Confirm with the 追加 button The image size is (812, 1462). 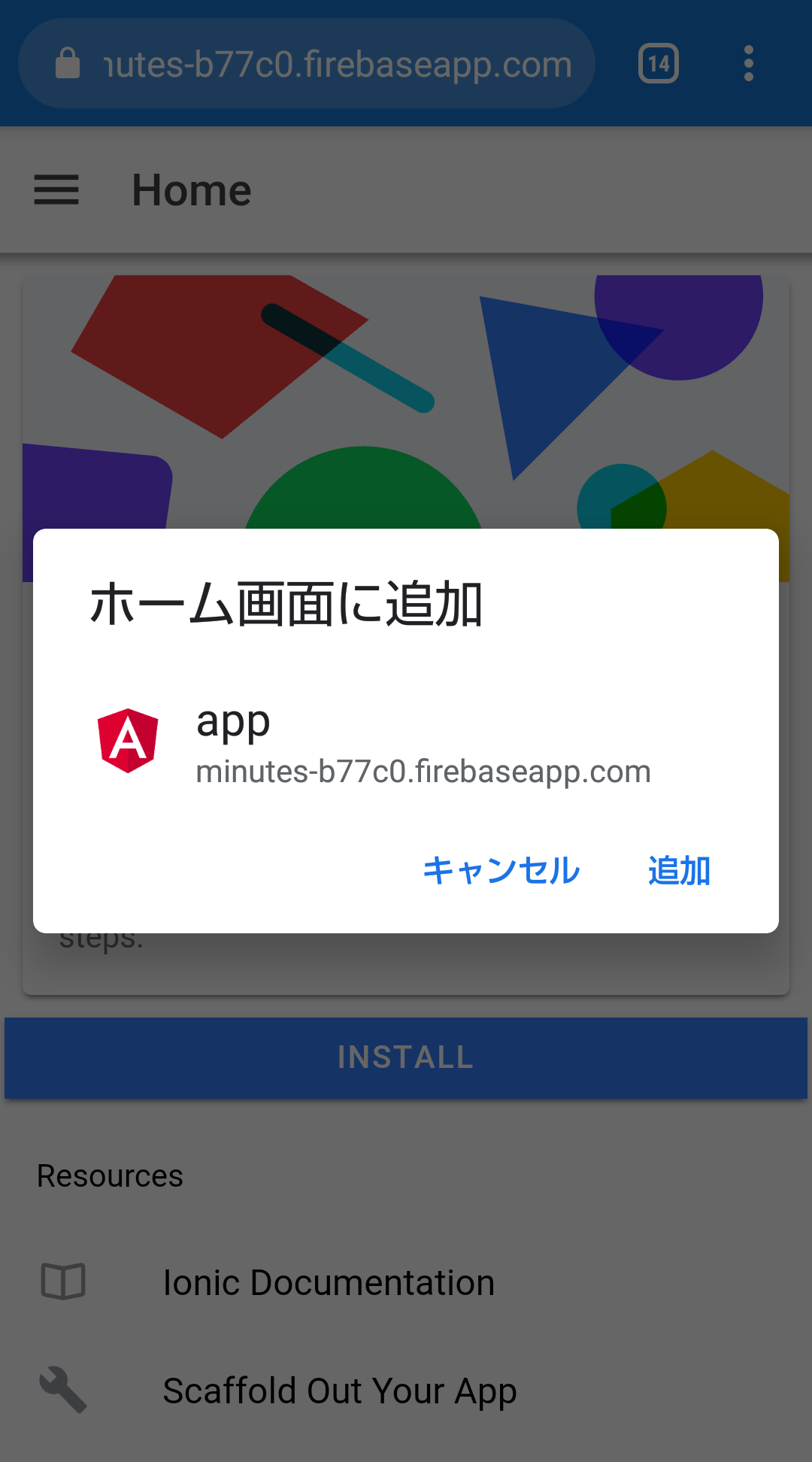click(x=679, y=870)
